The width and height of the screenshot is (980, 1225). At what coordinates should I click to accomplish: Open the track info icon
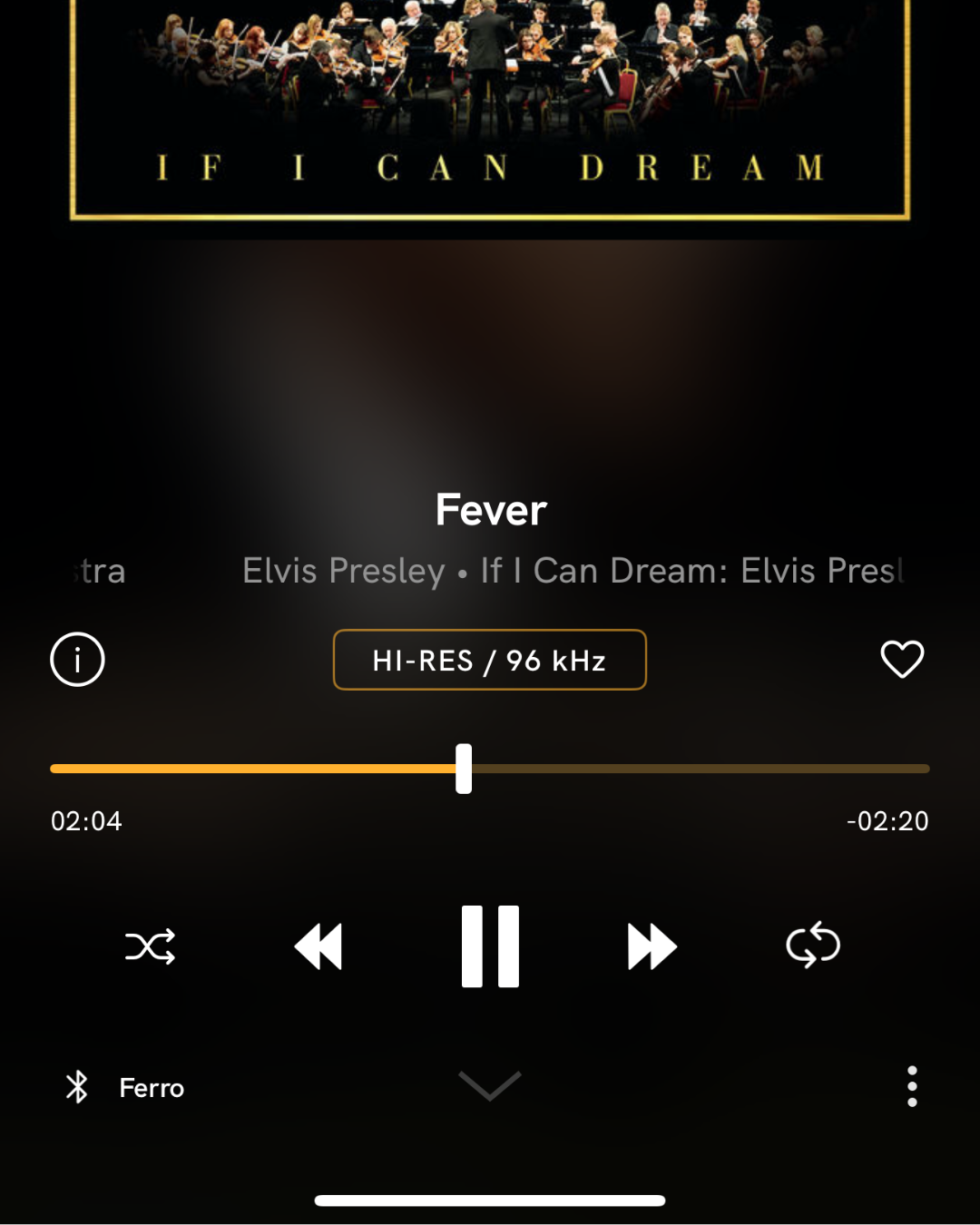[77, 660]
